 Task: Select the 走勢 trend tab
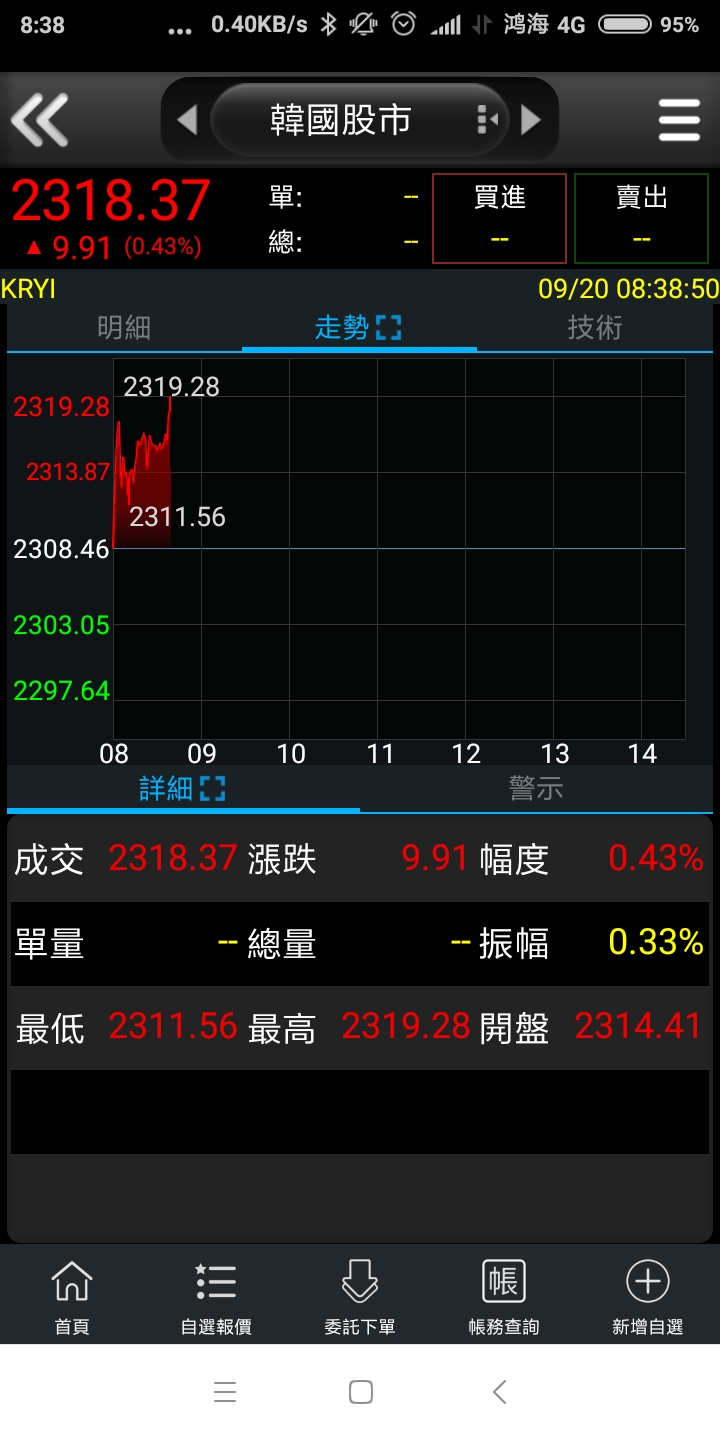click(x=358, y=327)
